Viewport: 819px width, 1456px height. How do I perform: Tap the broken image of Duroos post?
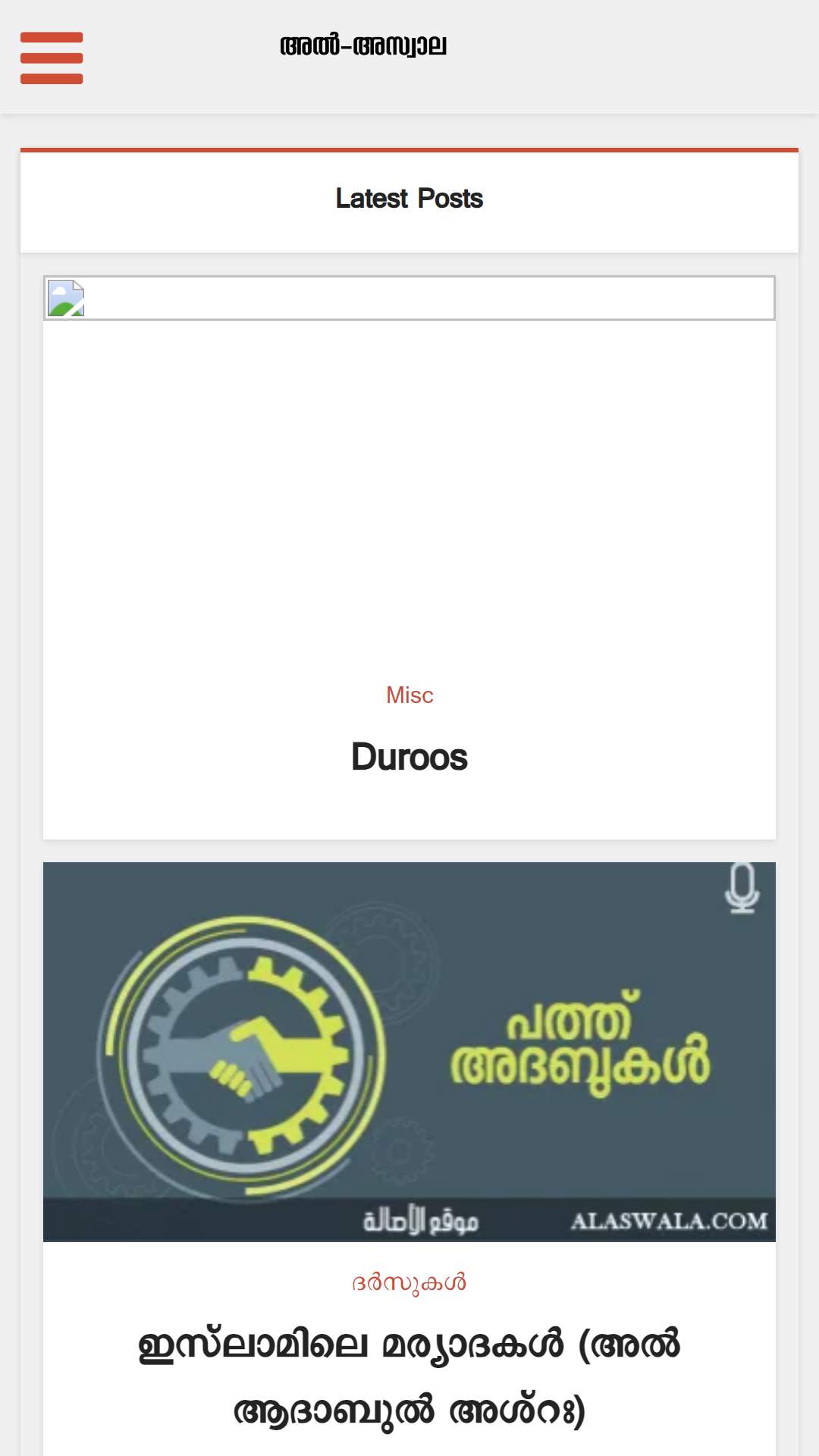point(409,298)
